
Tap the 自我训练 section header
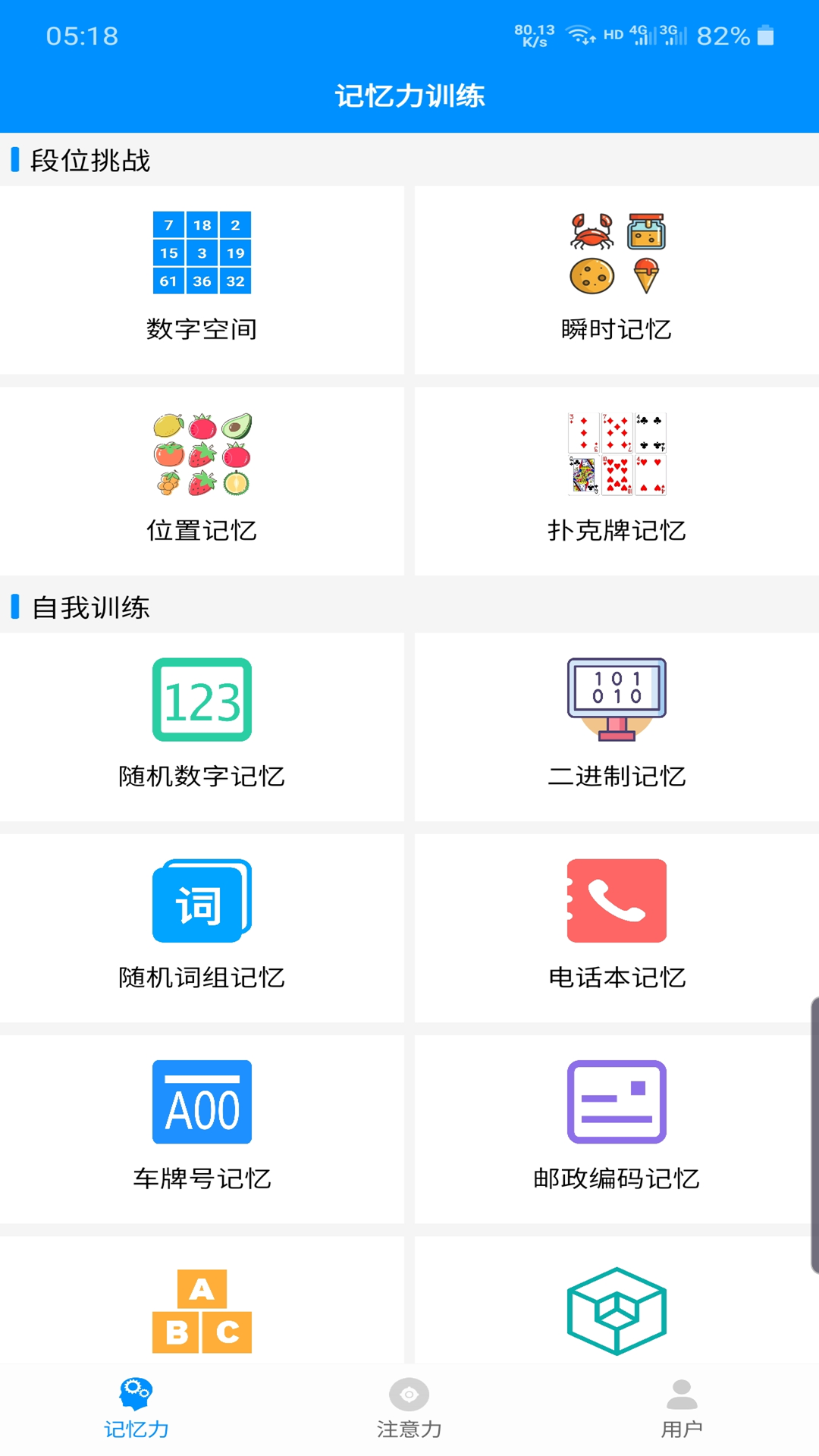pyautogui.click(x=91, y=605)
